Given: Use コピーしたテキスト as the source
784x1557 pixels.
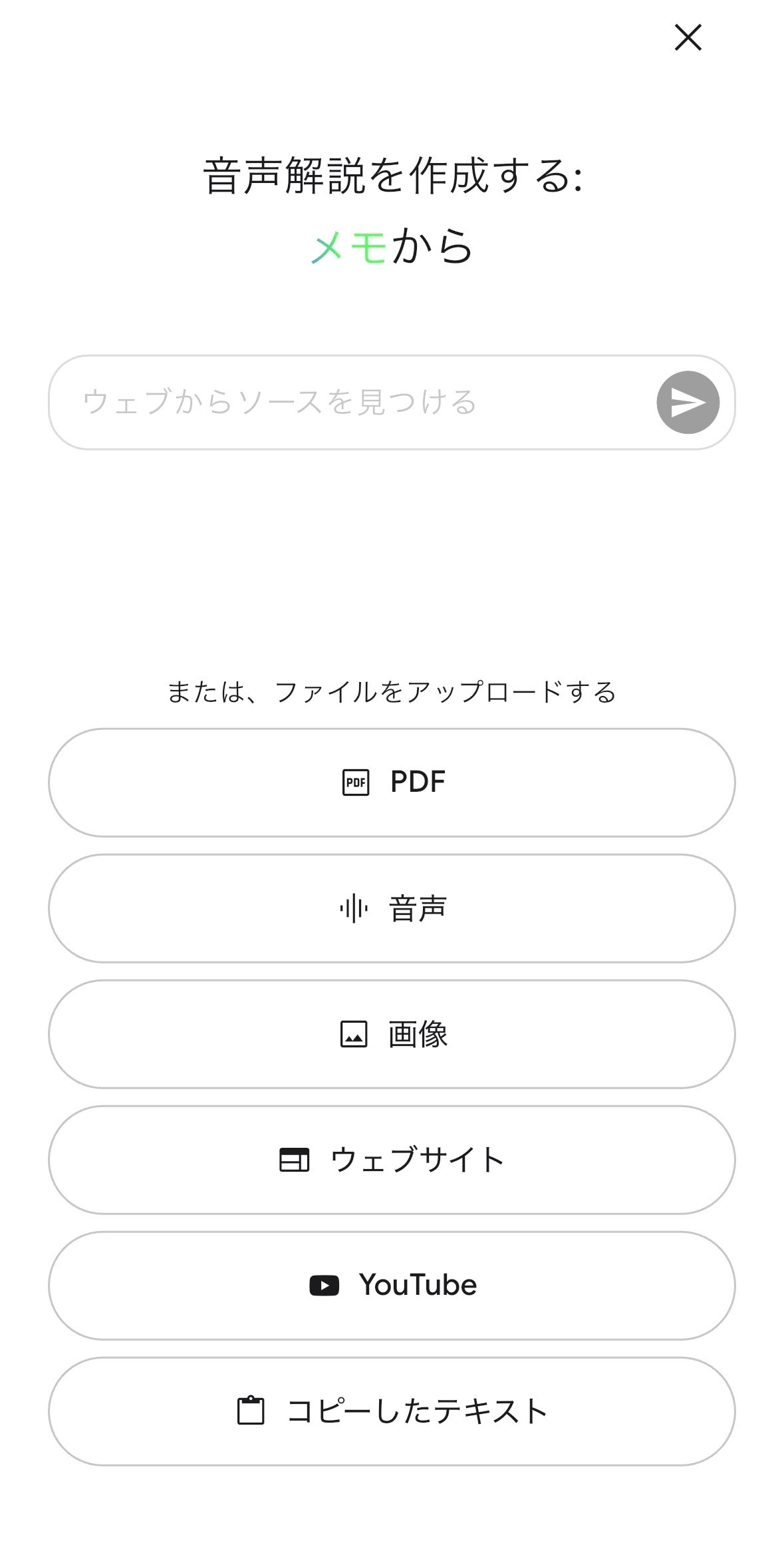Looking at the screenshot, I should coord(392,1411).
